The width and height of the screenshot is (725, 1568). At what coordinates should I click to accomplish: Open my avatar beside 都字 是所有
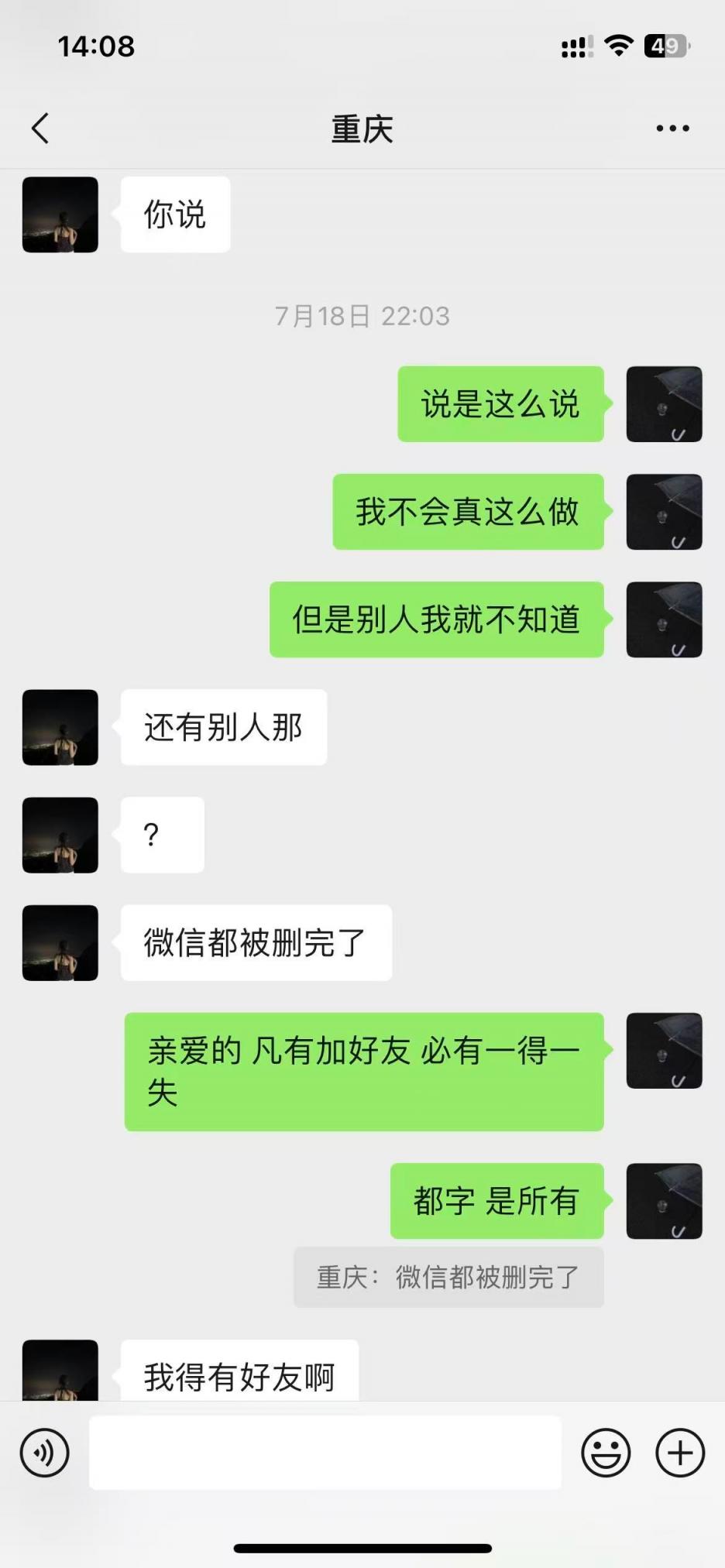click(x=664, y=1201)
